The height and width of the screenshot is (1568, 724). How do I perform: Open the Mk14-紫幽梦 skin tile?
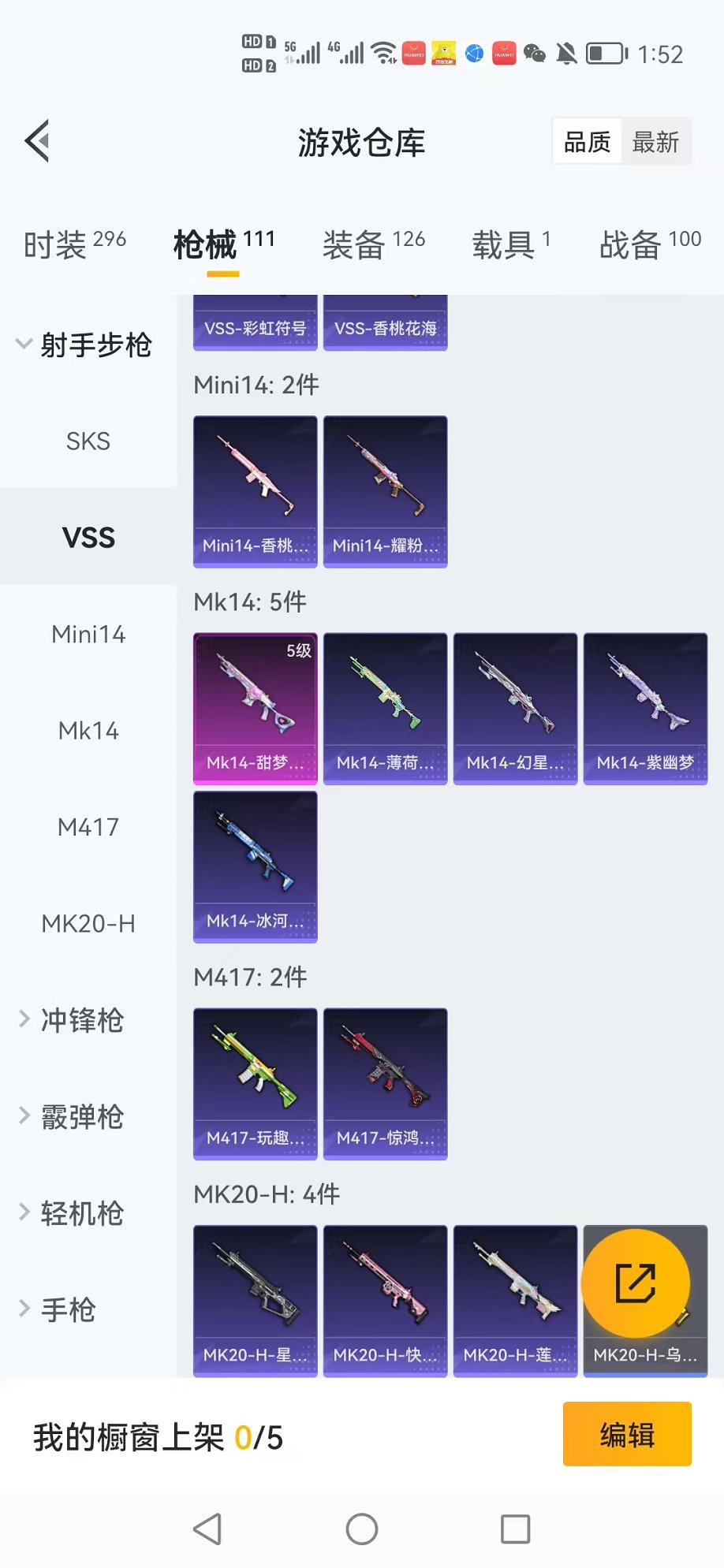(x=645, y=708)
